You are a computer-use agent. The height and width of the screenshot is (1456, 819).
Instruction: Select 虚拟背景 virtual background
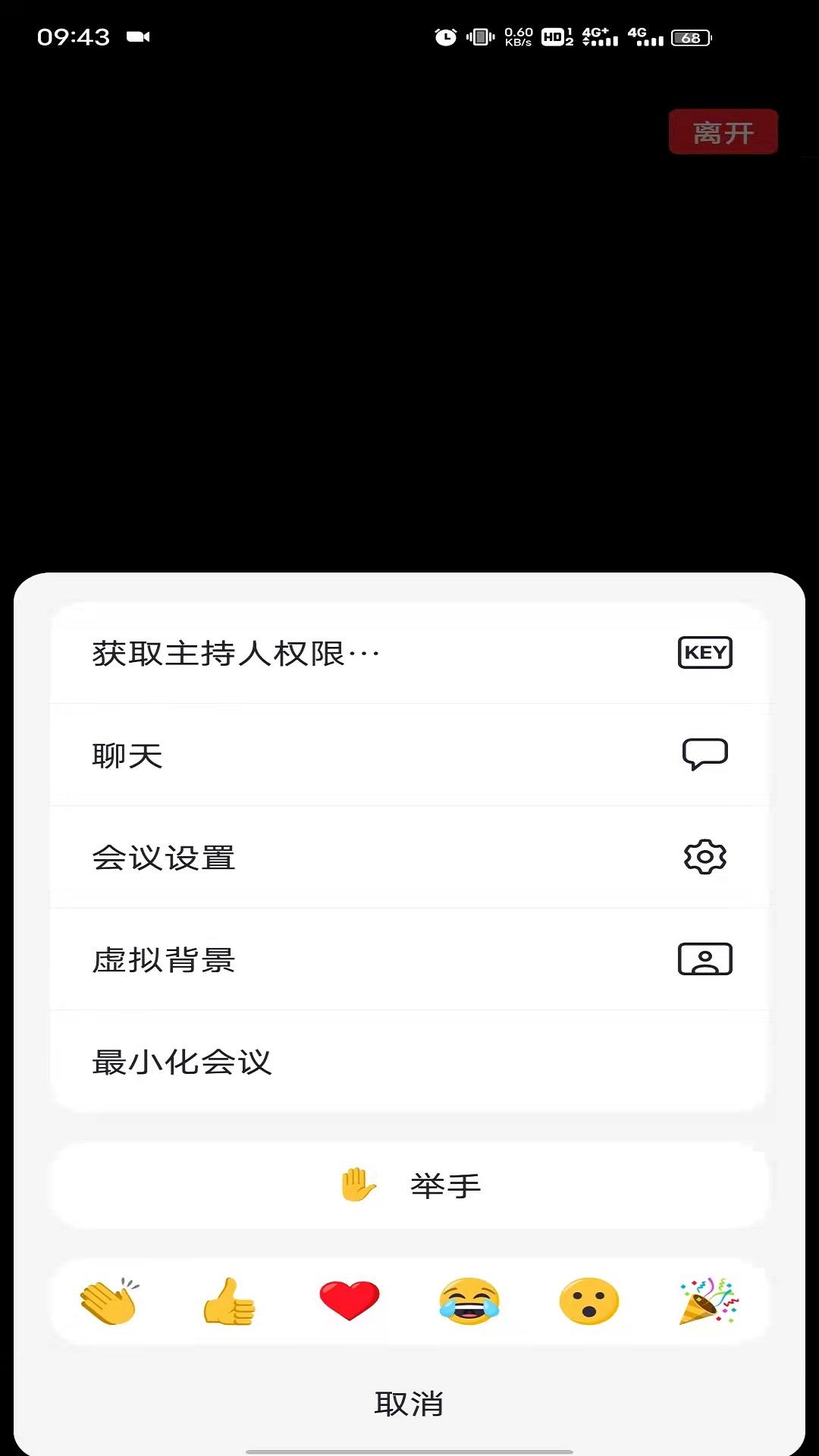point(409,960)
